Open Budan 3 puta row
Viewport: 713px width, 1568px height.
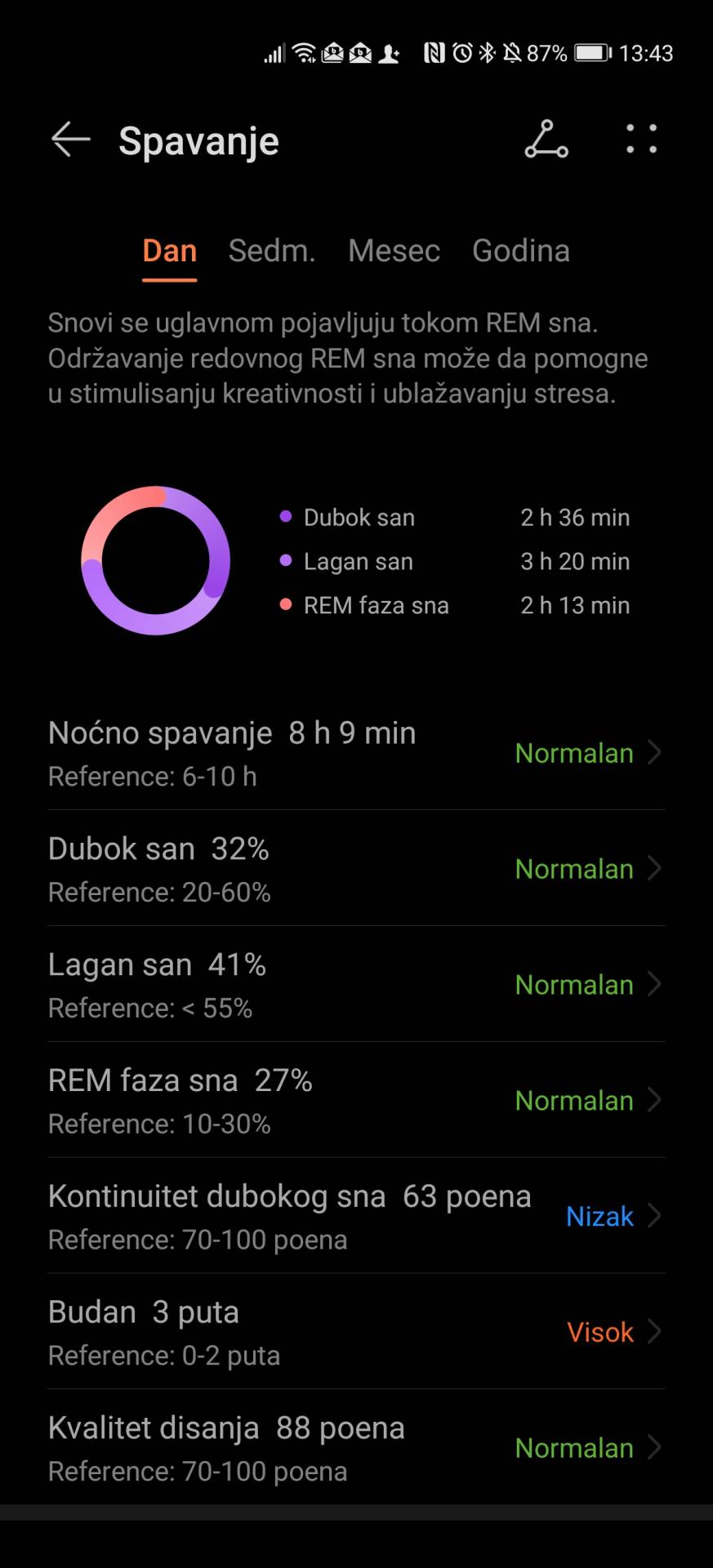[356, 1333]
